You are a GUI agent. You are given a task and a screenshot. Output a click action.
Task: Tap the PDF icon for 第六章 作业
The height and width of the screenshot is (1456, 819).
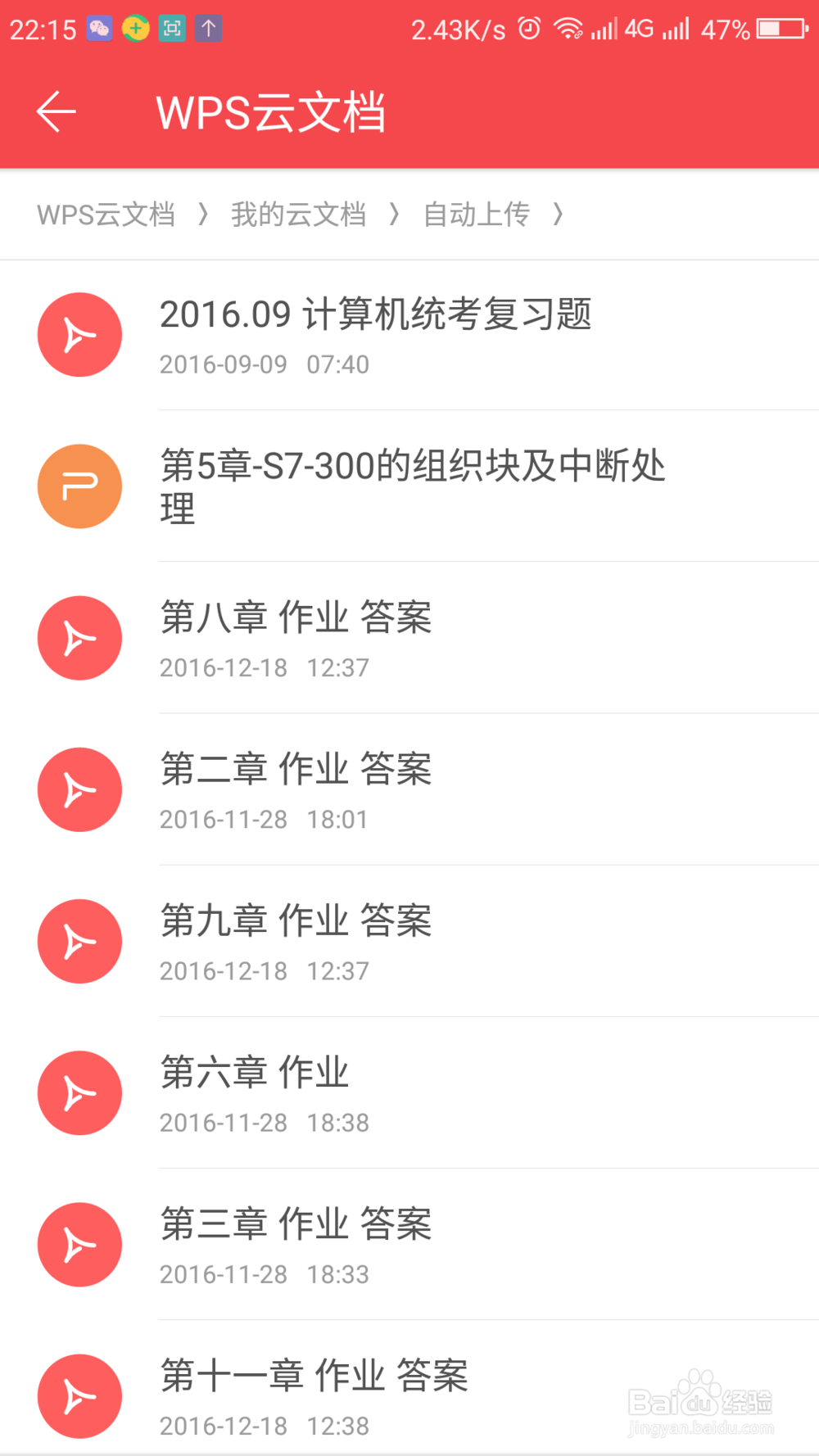79,1092
